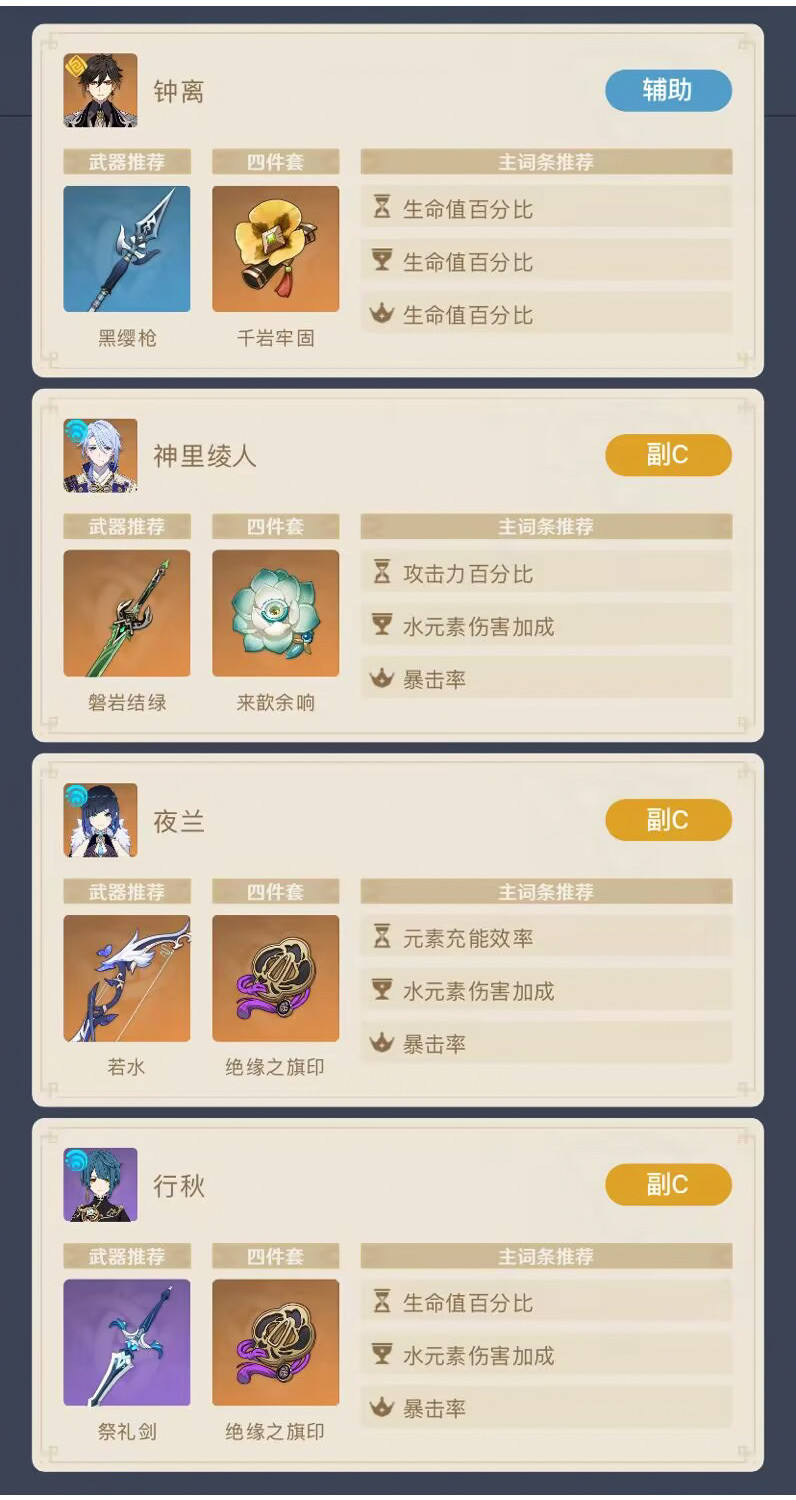796x1500 pixels.
Task: View the 磐岩结绿 sword tile
Action: (x=126, y=613)
